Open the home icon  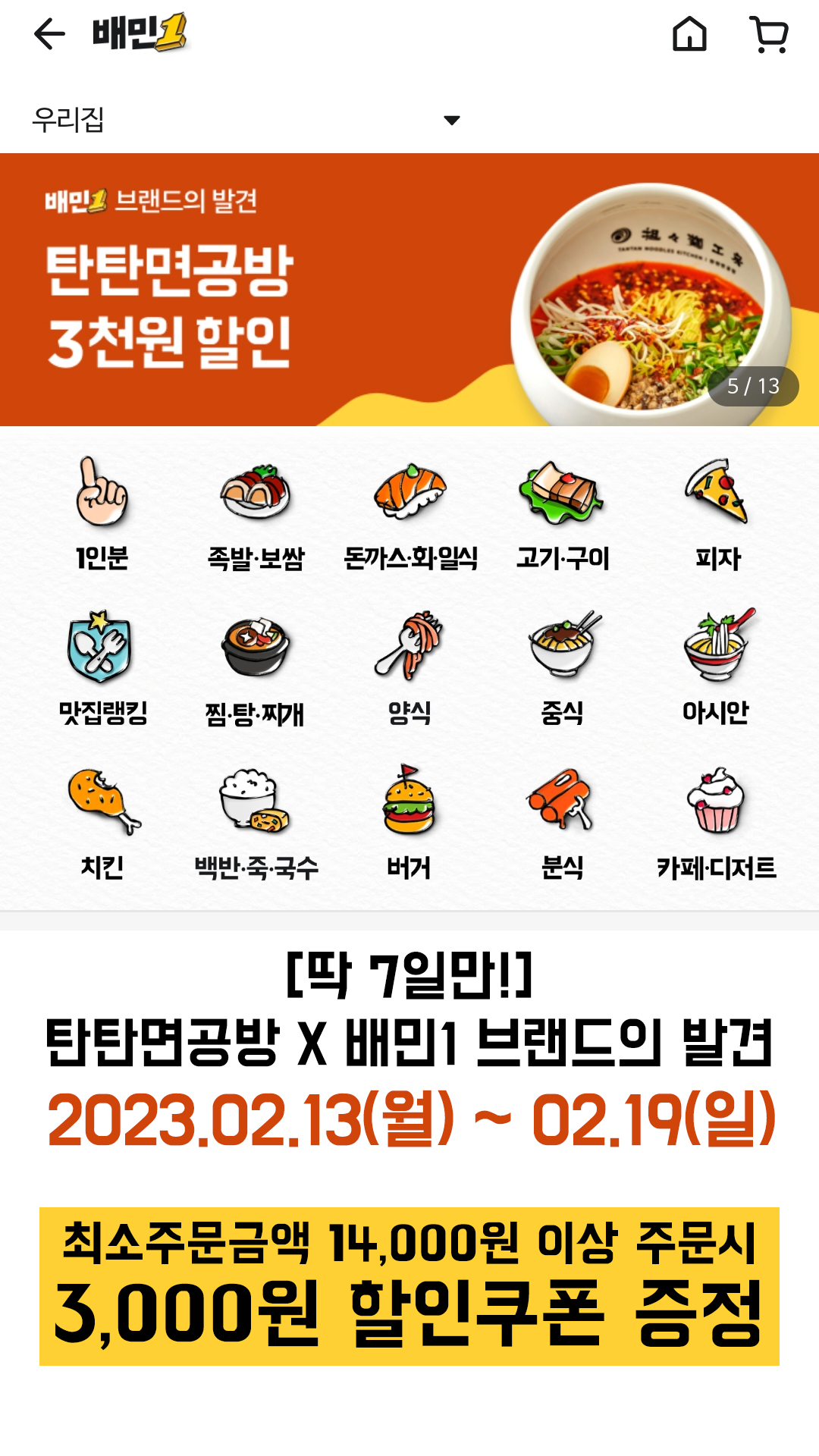(689, 34)
